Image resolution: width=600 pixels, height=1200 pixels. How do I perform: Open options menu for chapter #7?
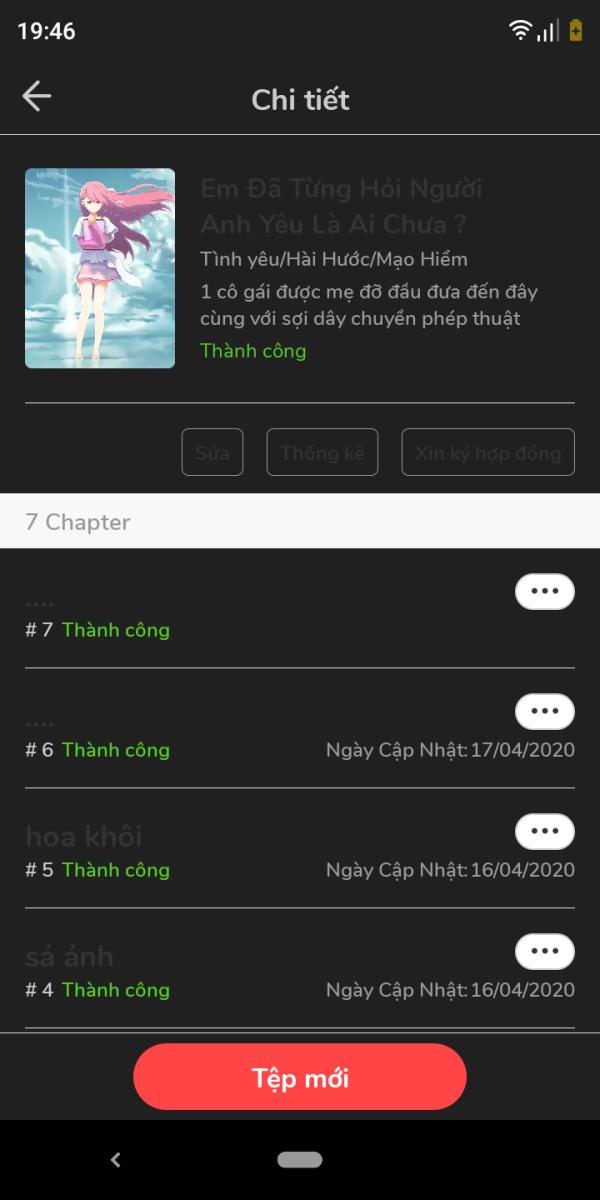[544, 591]
